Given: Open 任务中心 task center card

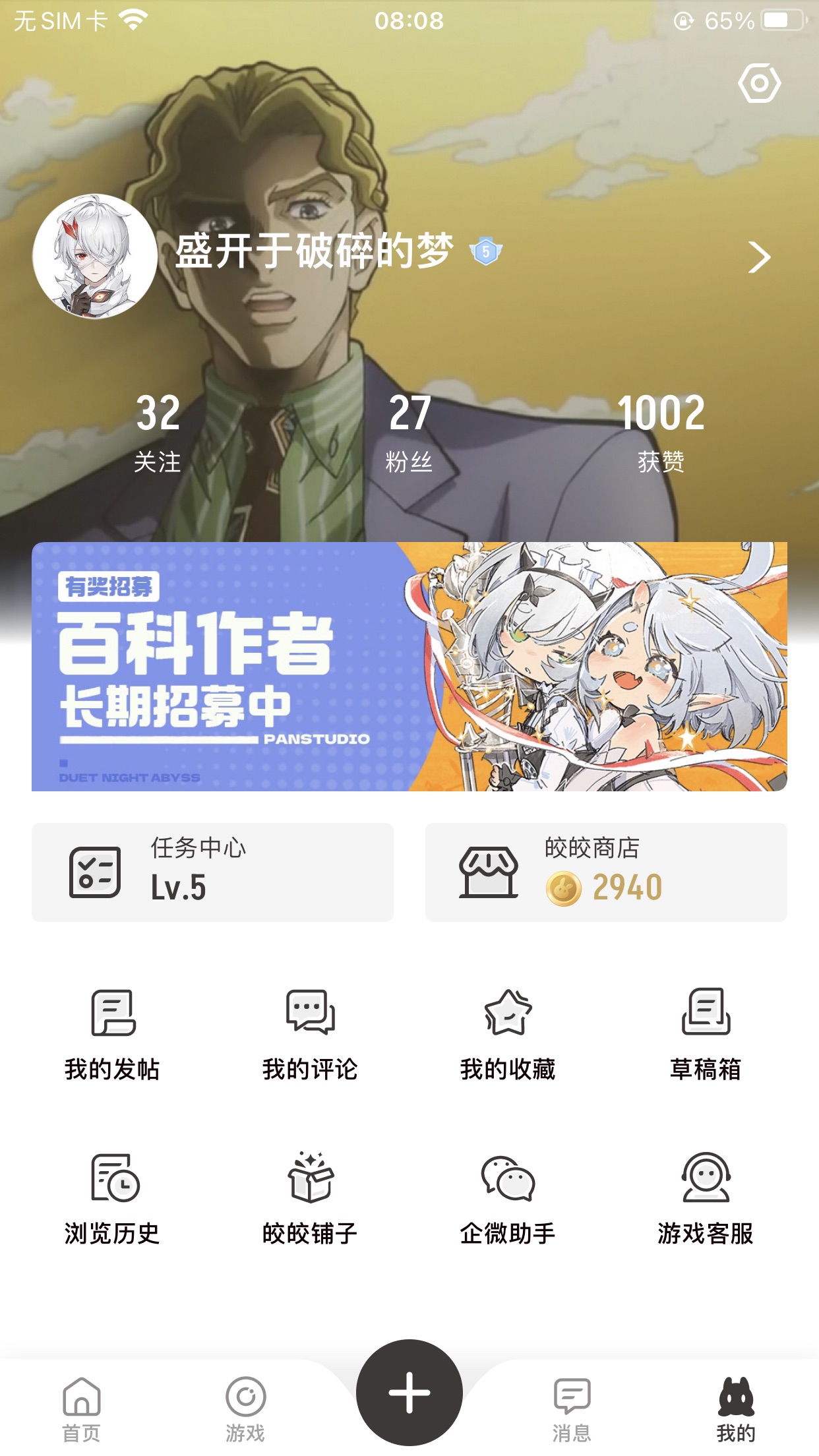Looking at the screenshot, I should tap(212, 872).
